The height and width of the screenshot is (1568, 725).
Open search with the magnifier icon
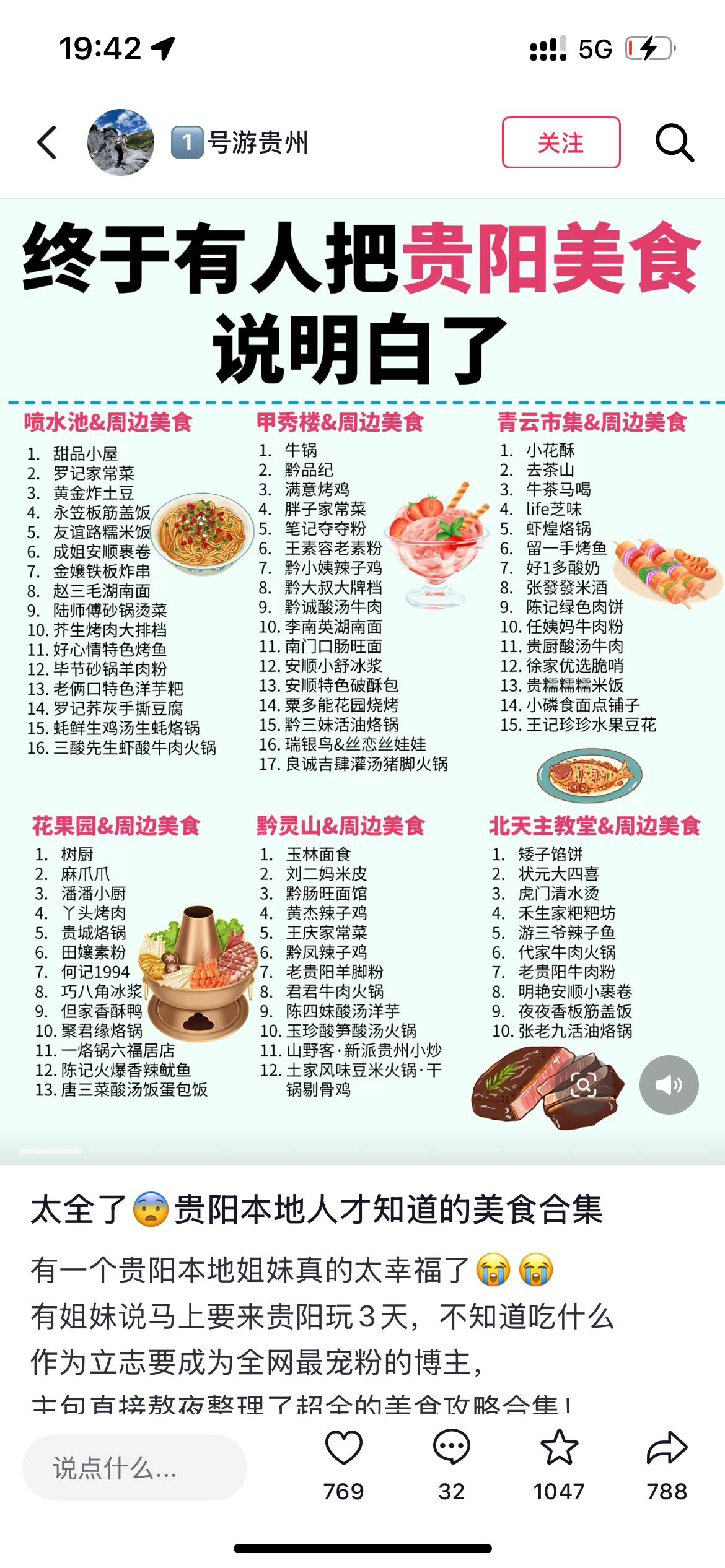click(674, 143)
